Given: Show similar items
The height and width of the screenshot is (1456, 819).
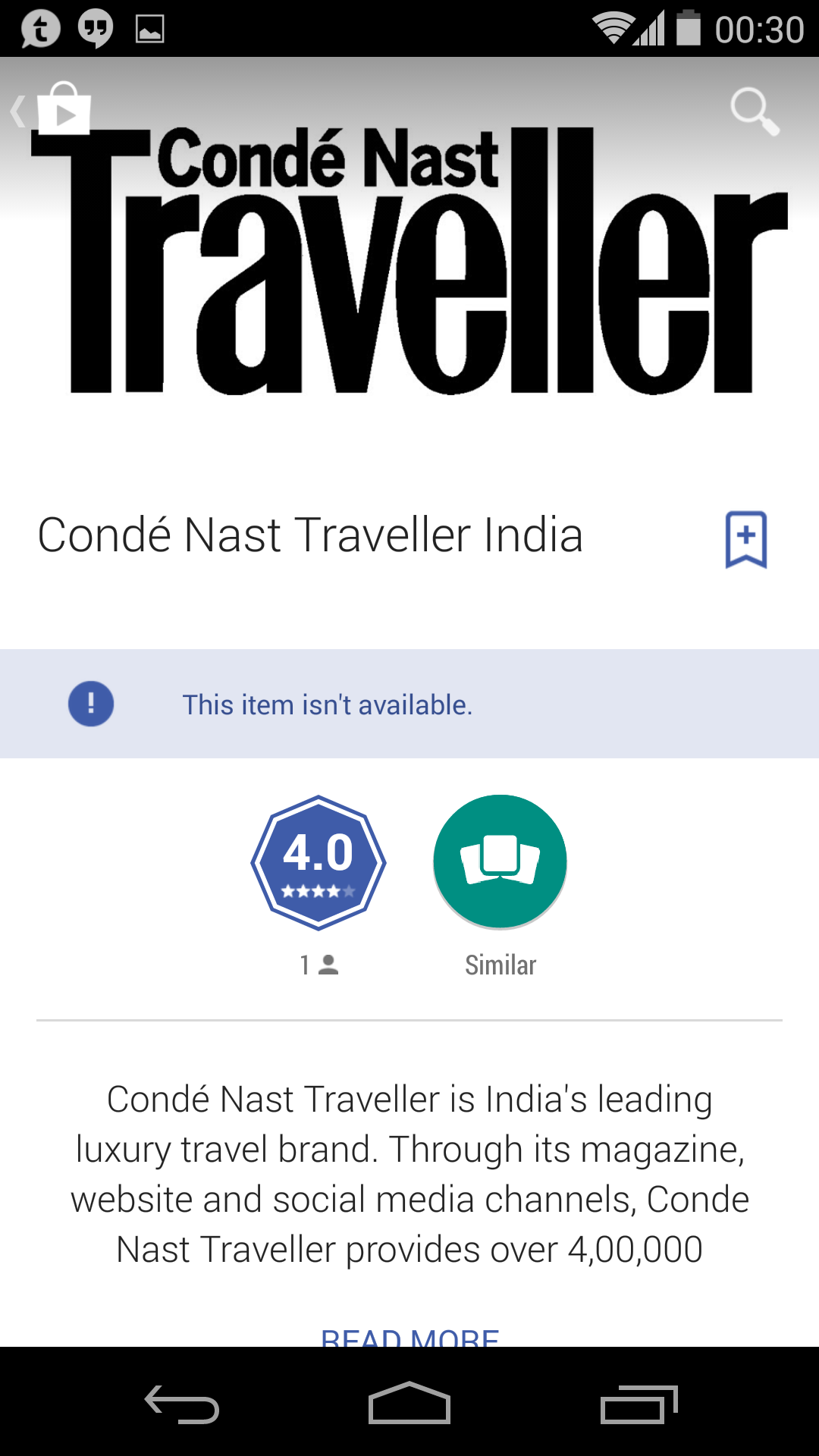Looking at the screenshot, I should [500, 862].
